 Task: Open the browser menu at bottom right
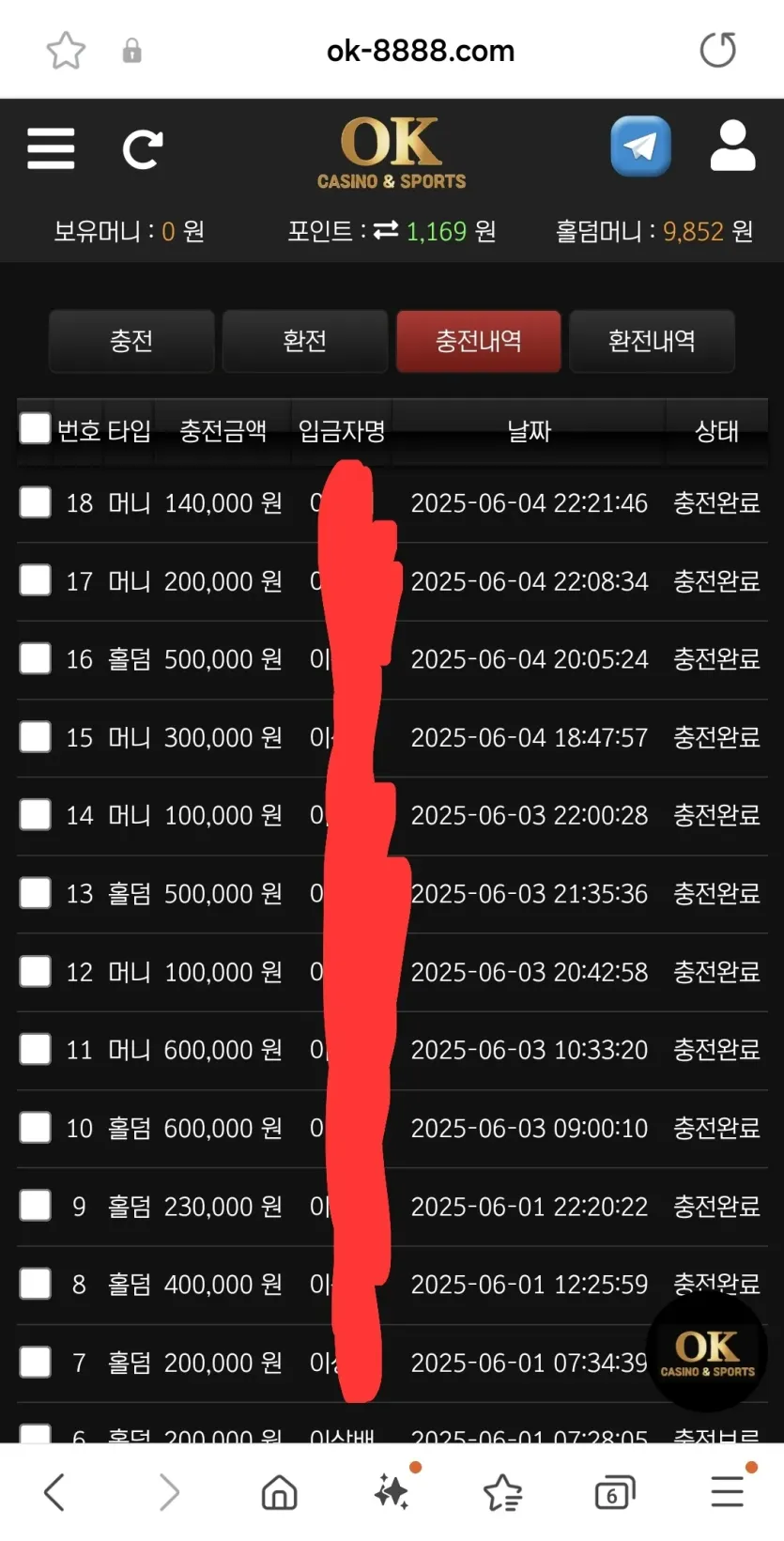point(729,1490)
